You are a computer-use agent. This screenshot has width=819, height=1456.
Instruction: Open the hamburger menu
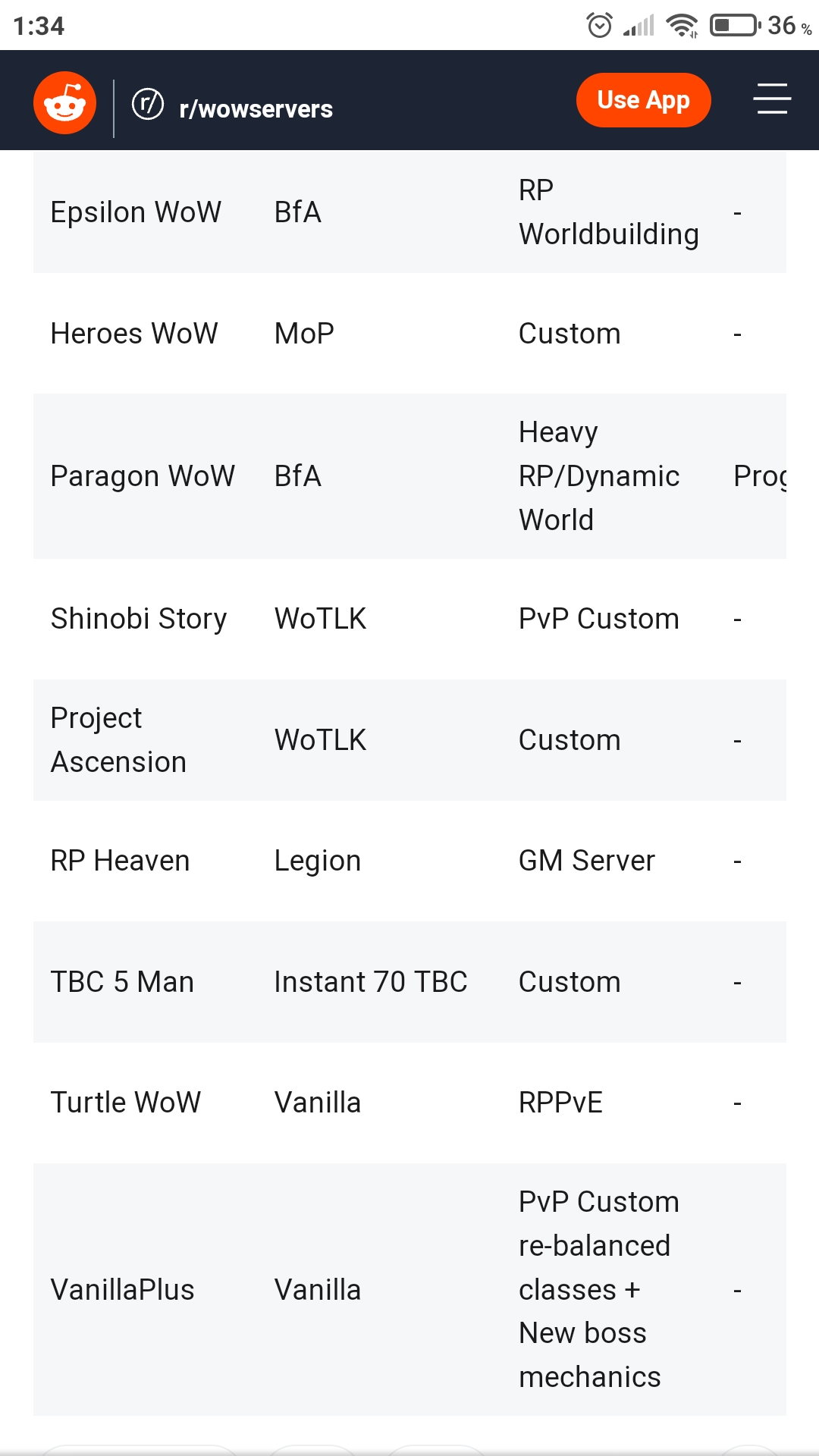point(772,99)
